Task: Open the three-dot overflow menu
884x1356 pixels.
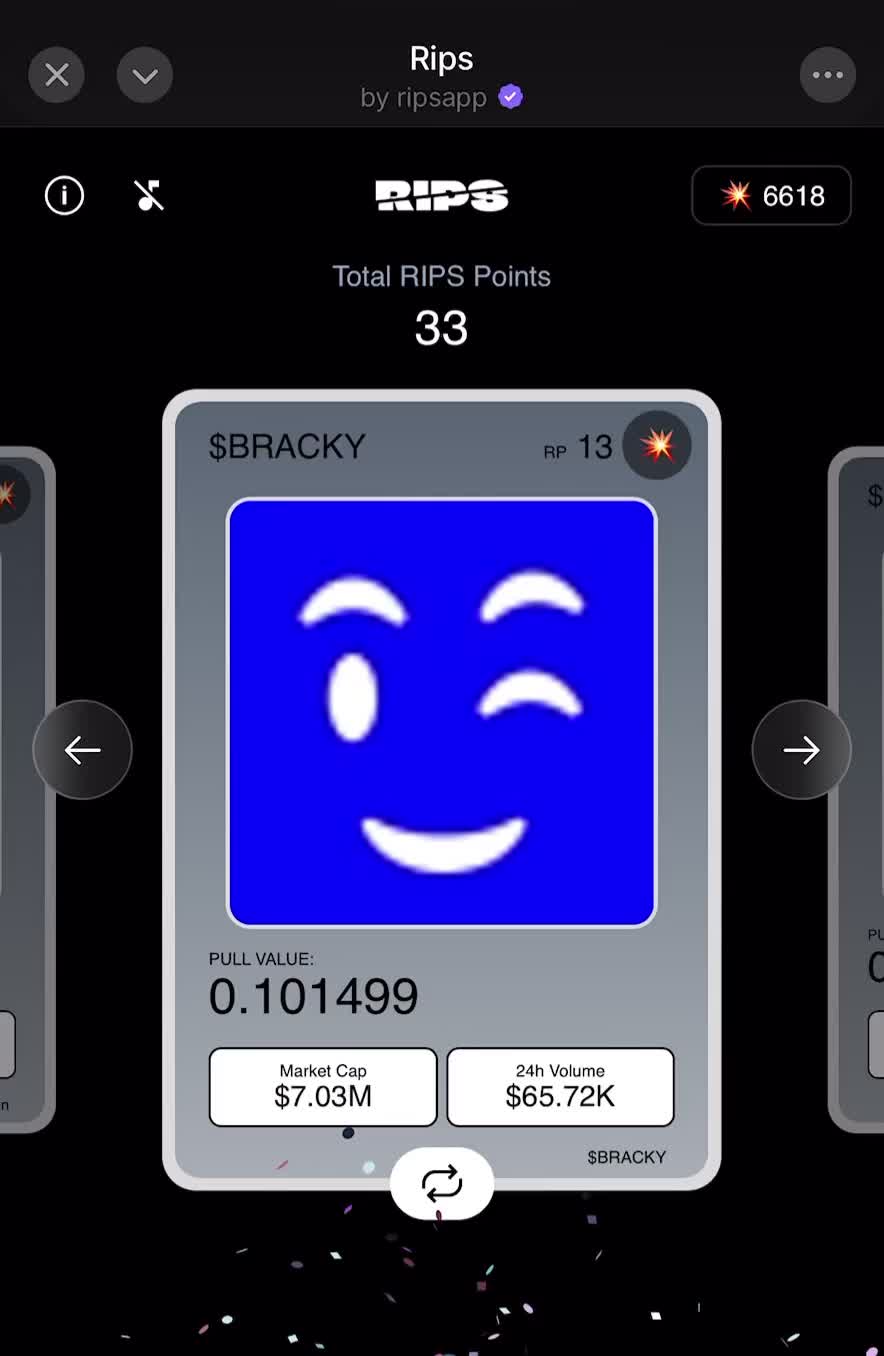Action: (827, 75)
